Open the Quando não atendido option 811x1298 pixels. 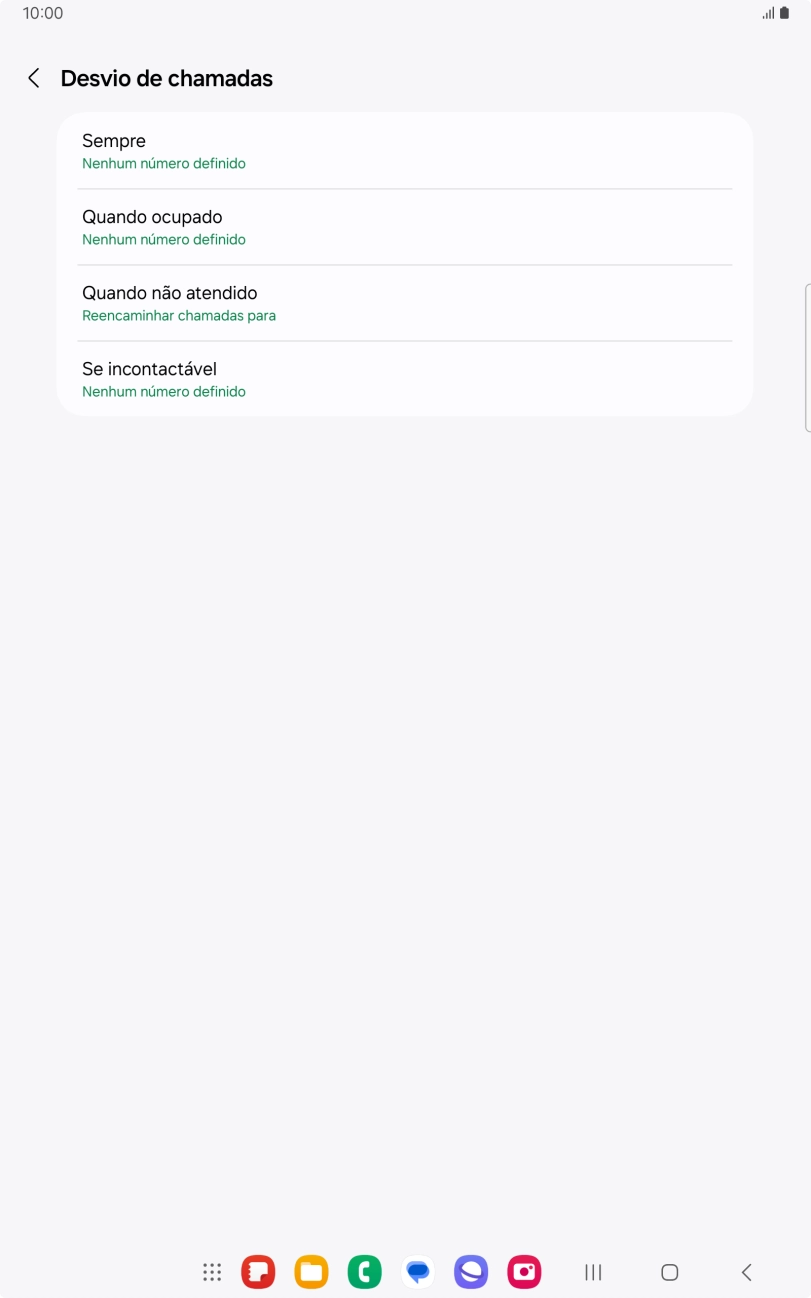click(x=404, y=303)
